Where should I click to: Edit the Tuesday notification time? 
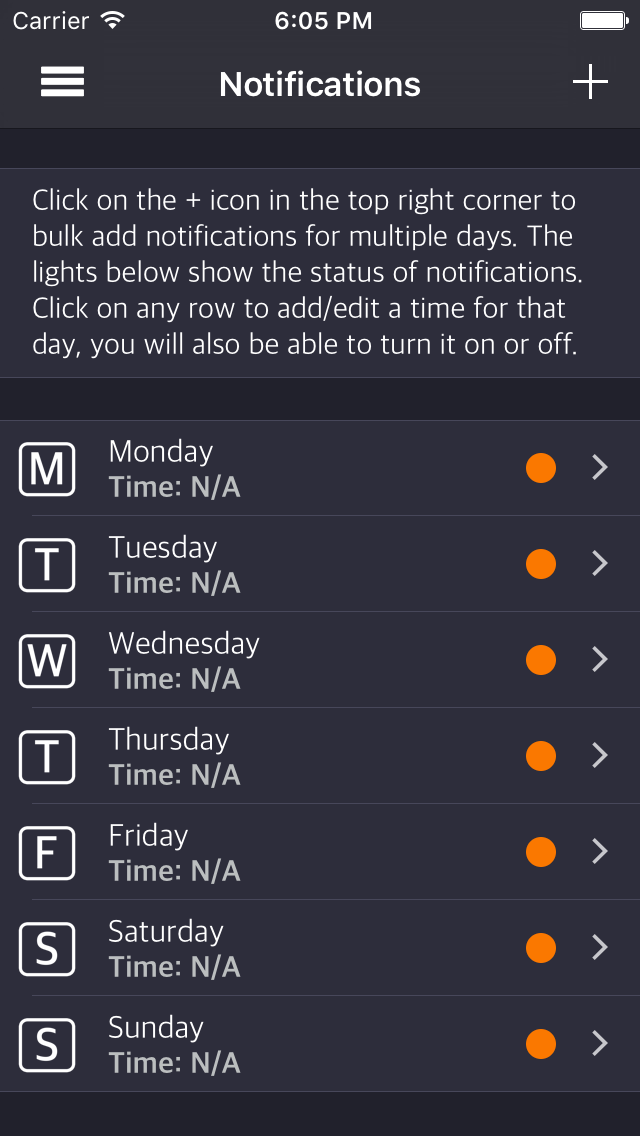tap(320, 564)
